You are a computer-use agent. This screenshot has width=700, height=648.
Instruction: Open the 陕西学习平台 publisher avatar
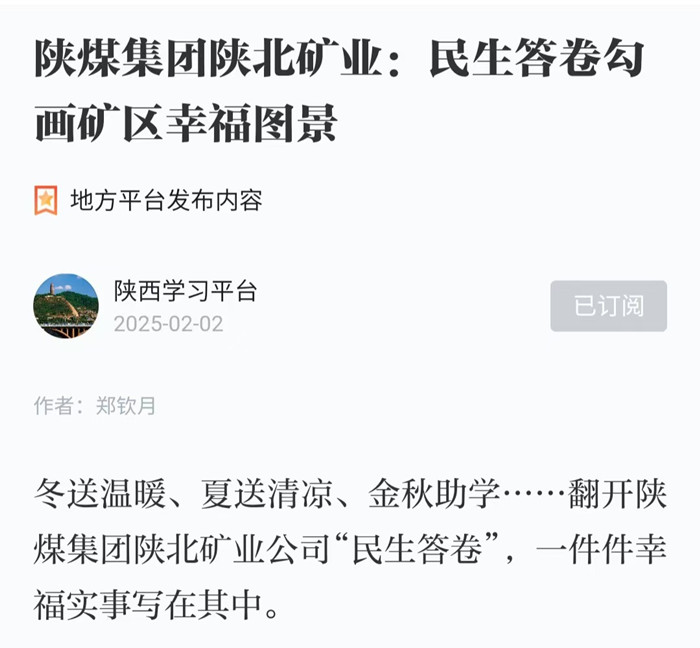click(66, 306)
